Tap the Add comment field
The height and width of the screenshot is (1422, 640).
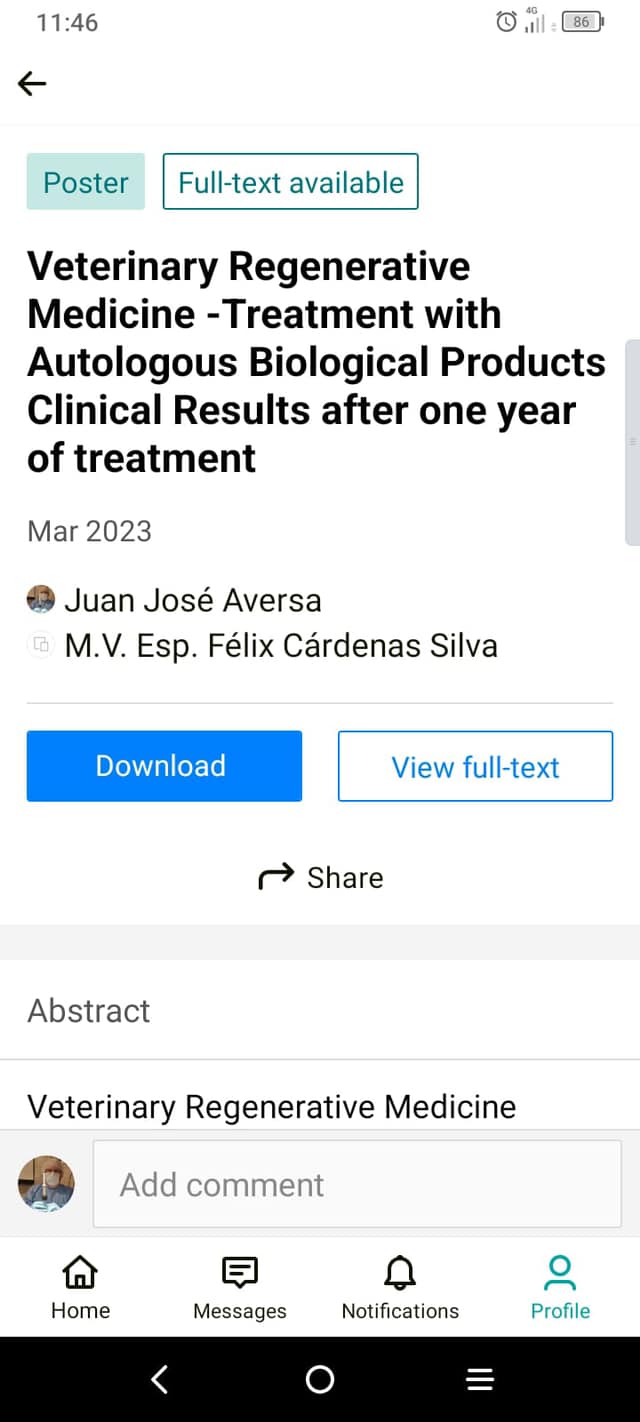pos(357,1184)
